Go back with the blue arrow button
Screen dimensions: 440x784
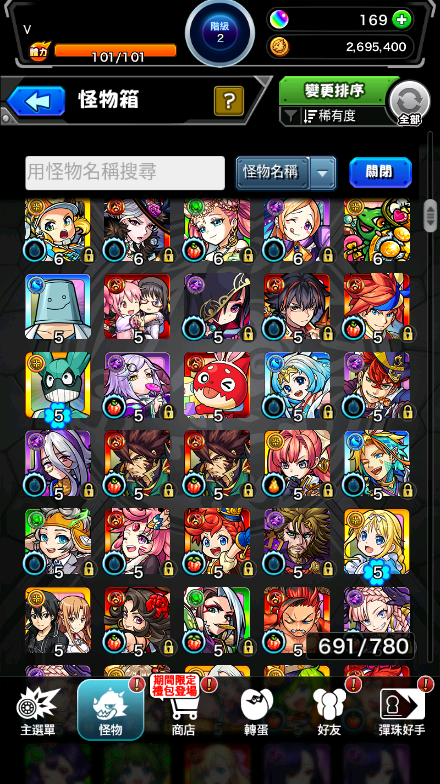coord(36,101)
